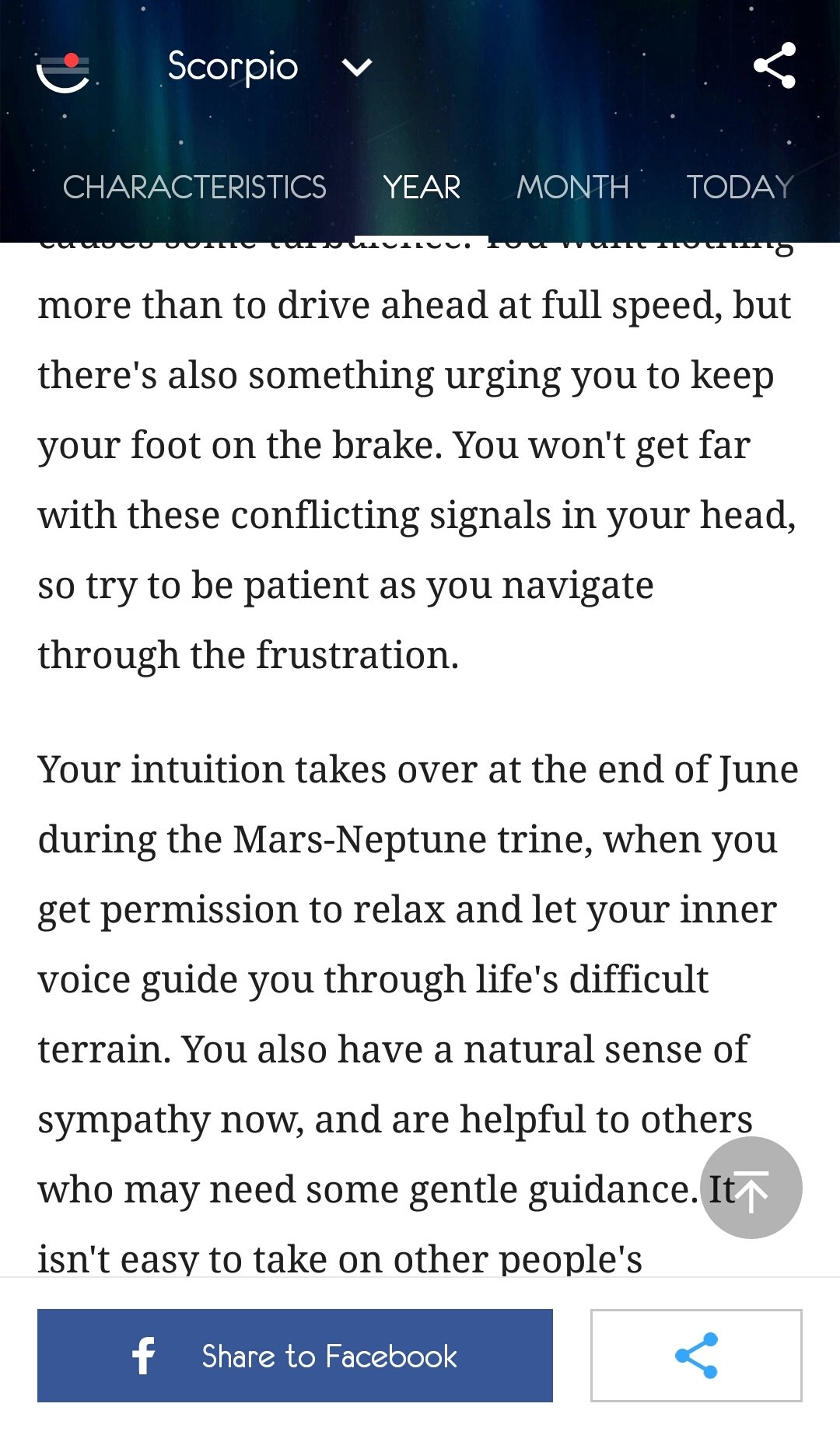
Task: Tap the outlined share button at the bottom
Action: click(x=696, y=1356)
